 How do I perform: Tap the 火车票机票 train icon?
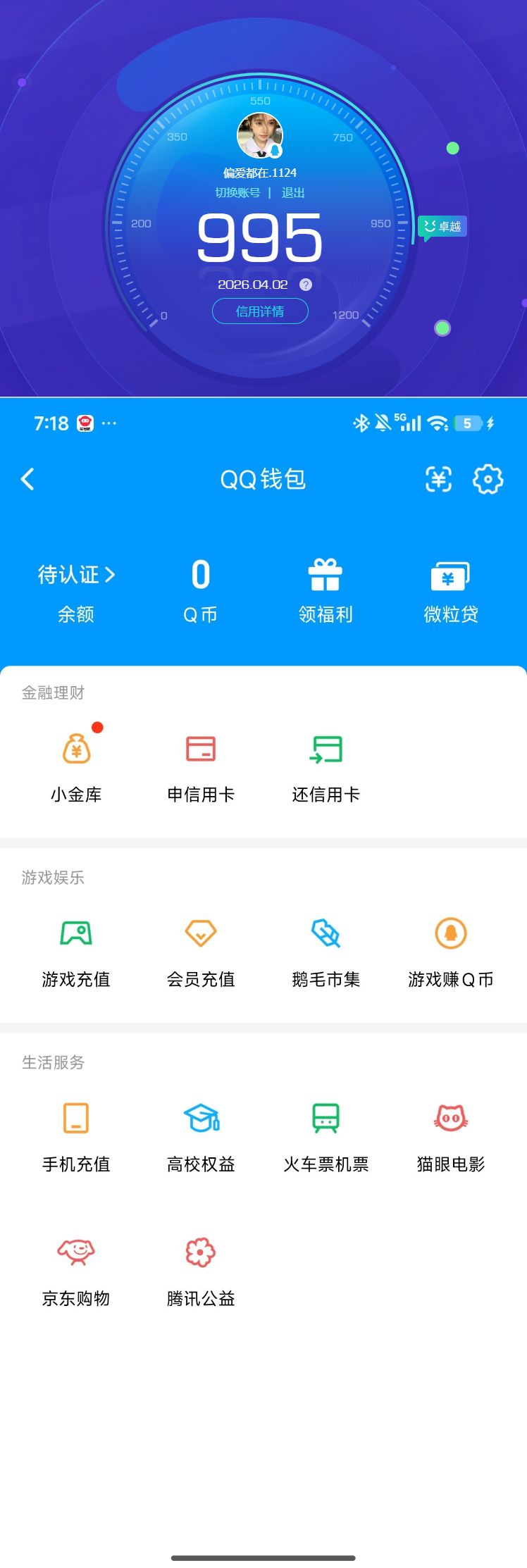point(325,1119)
